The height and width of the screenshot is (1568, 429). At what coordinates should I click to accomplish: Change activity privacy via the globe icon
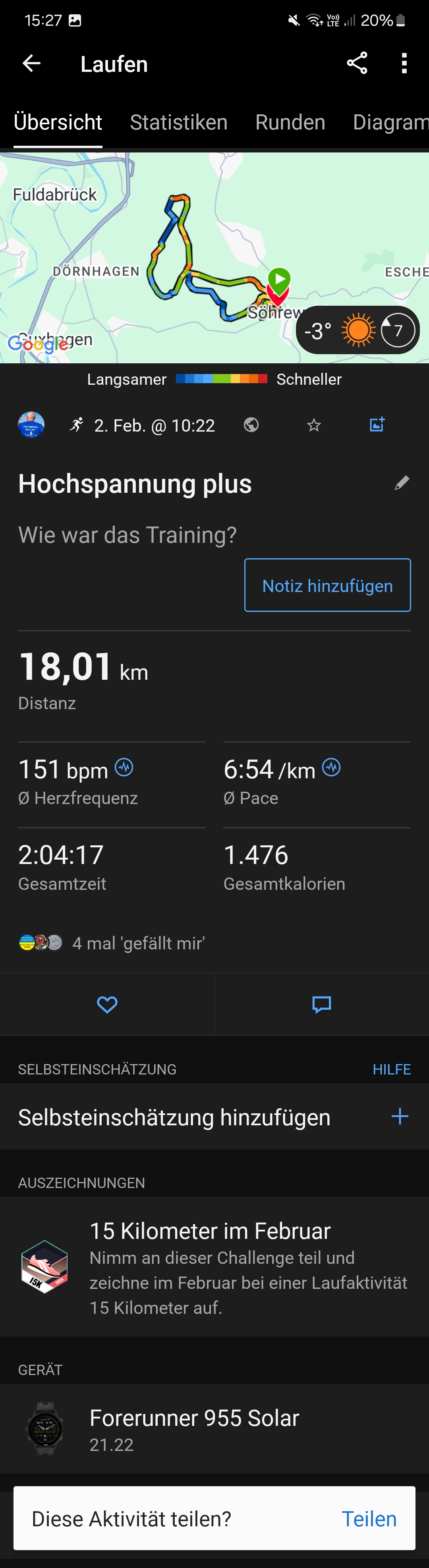click(x=251, y=425)
